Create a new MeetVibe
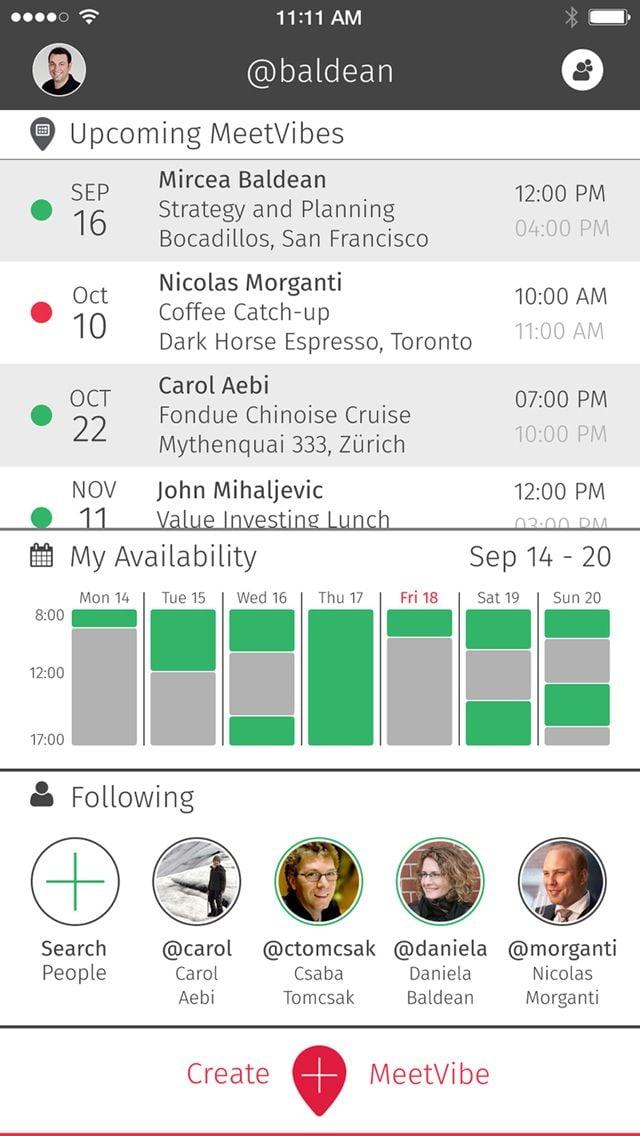Viewport: 640px width, 1136px height. (x=319, y=1076)
